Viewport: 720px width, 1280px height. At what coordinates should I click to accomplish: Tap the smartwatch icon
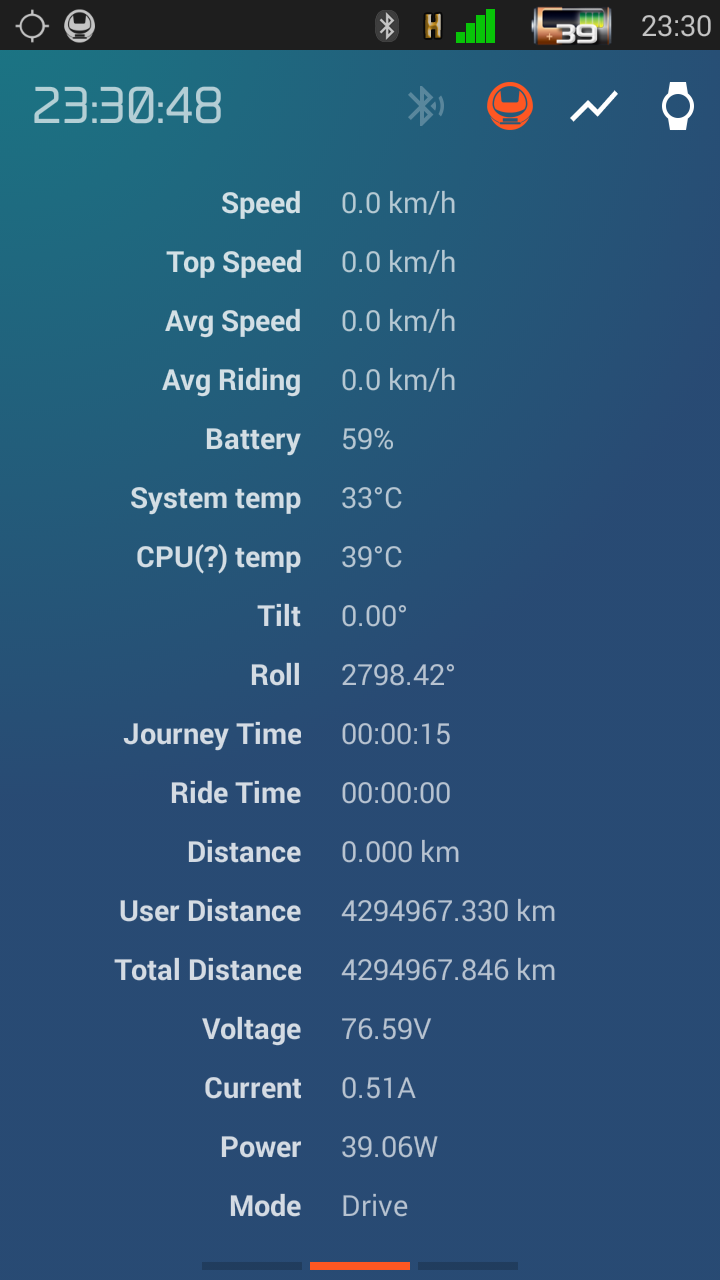pyautogui.click(x=678, y=106)
